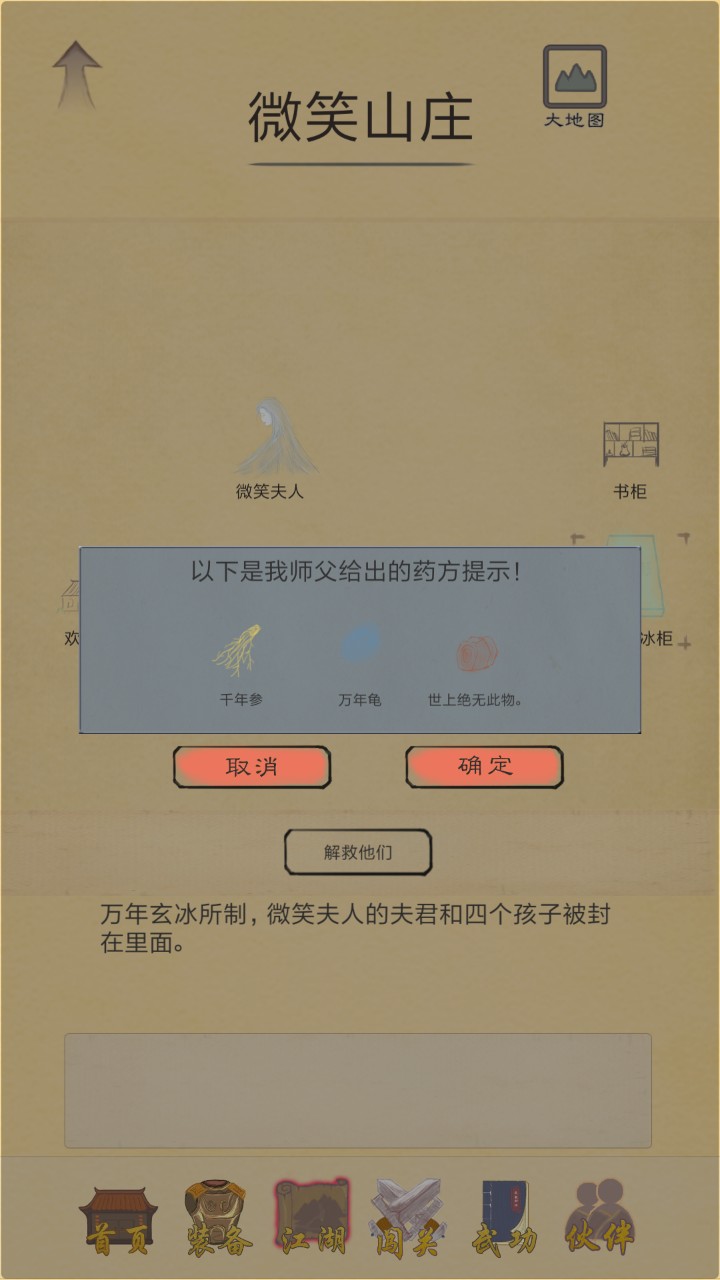Switch to the 江湖 tab

tap(312, 1220)
